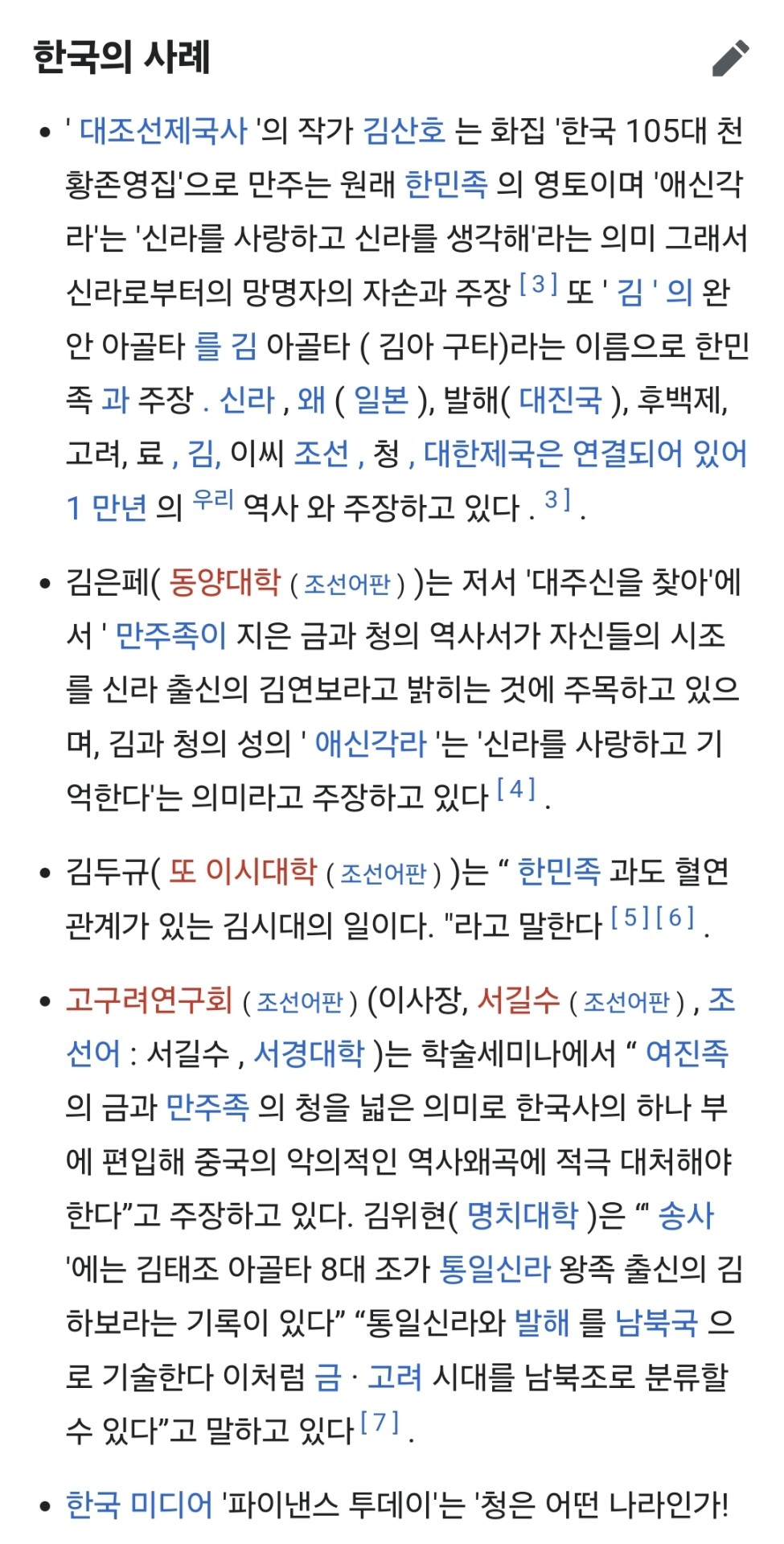Open the 여진족 link
This screenshot has height=1544, width=784.
[x=687, y=1053]
